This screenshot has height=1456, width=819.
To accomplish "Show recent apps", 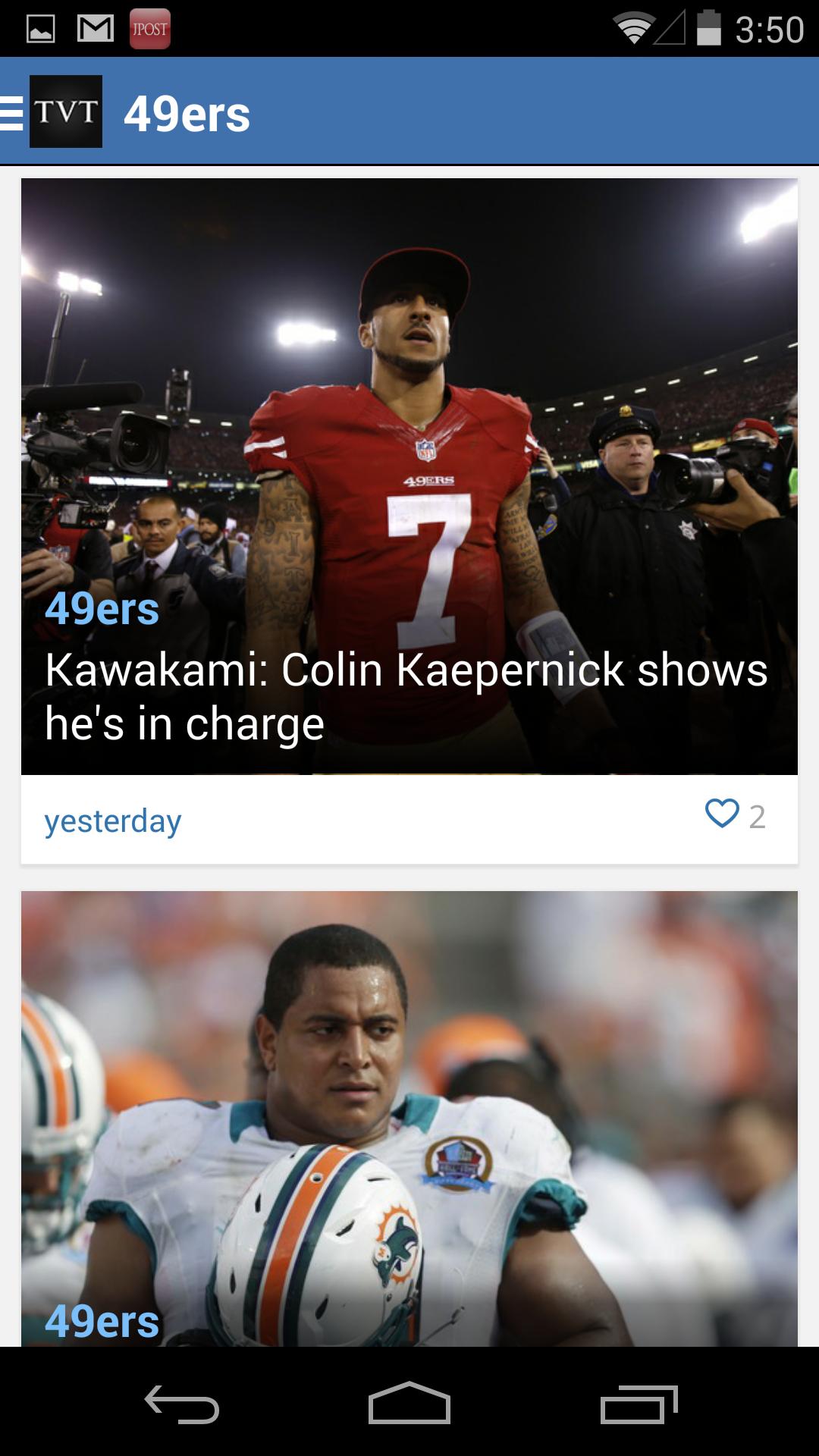I will [639, 1404].
